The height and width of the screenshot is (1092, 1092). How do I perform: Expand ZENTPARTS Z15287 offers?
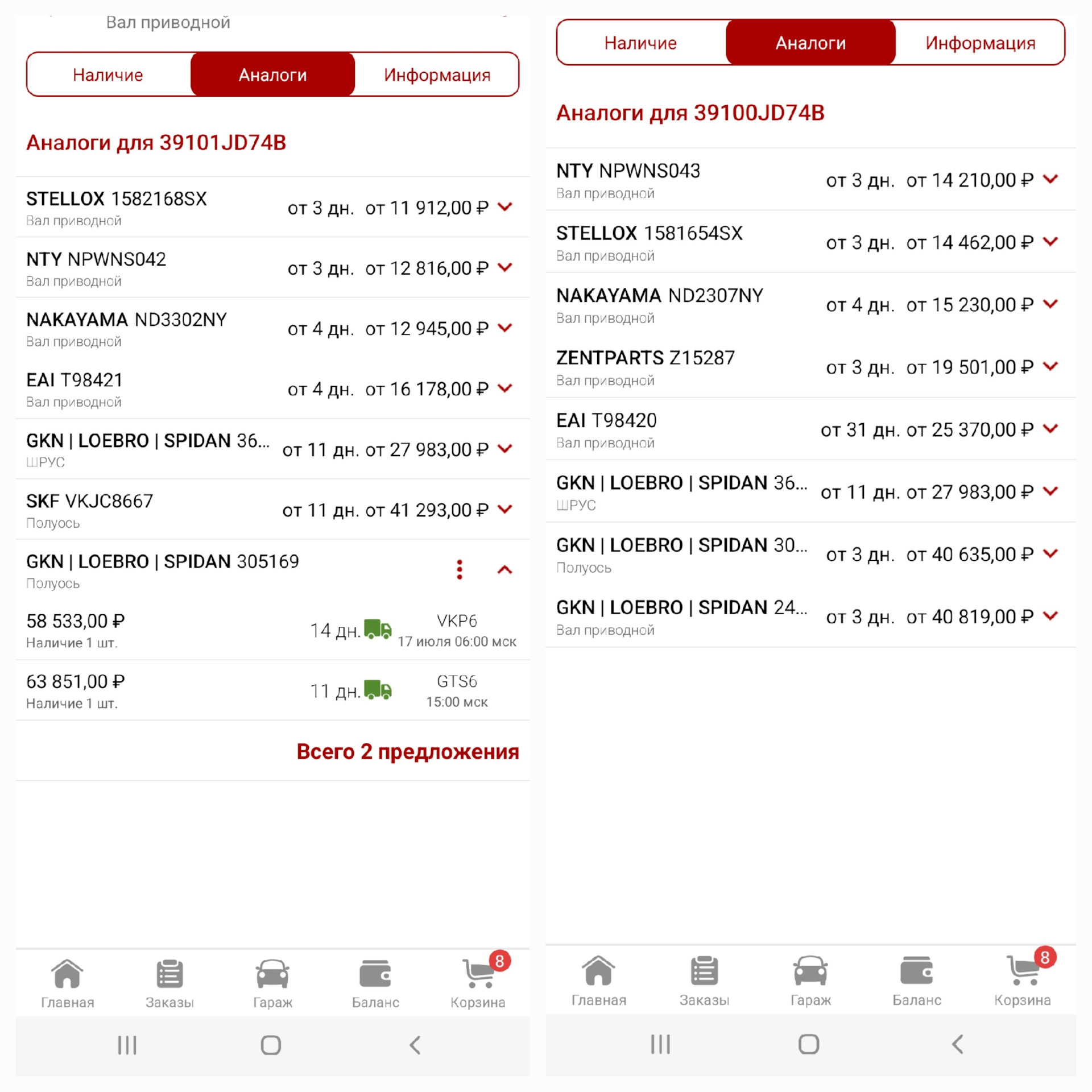pos(1050,367)
